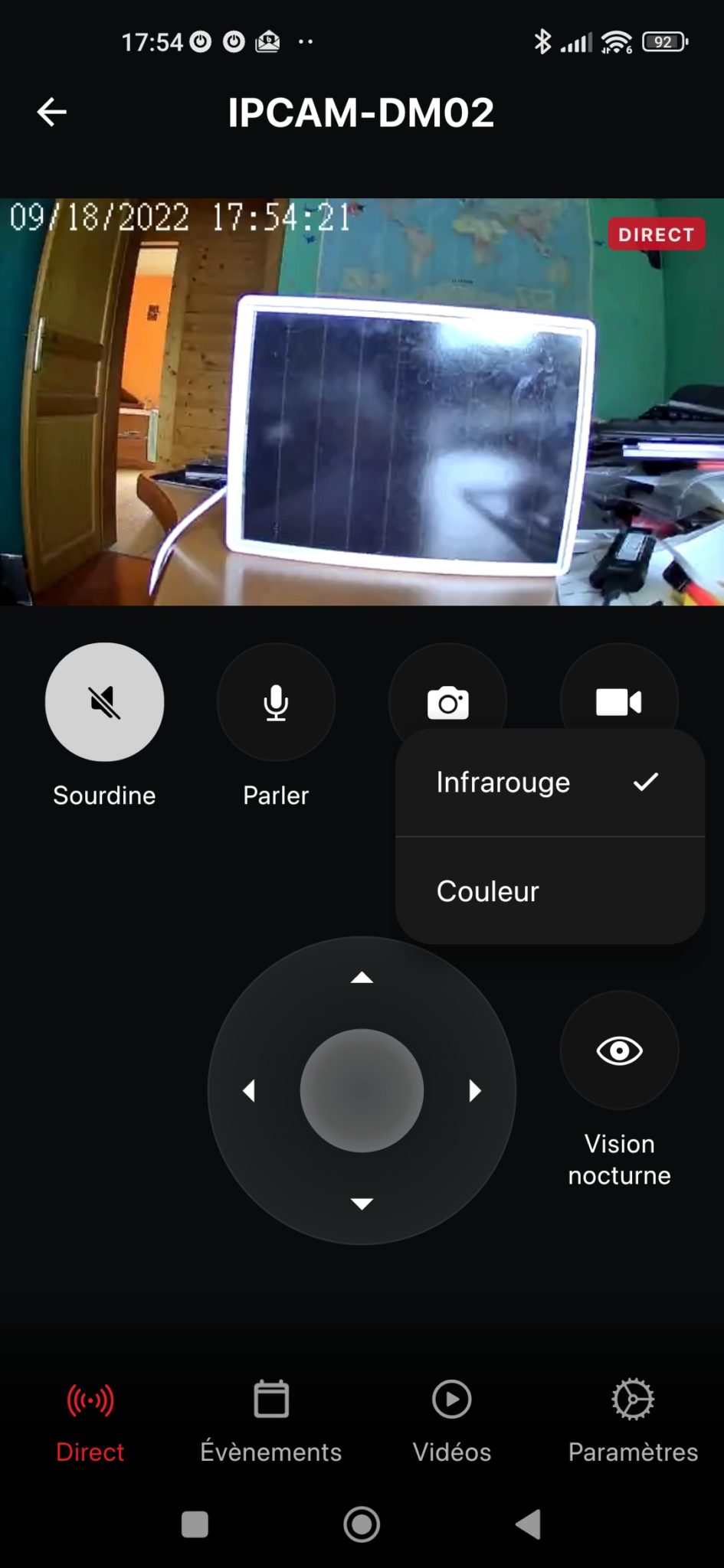Tap the Vision nocturne eye button
Screen dimensions: 724x1568
point(619,1050)
